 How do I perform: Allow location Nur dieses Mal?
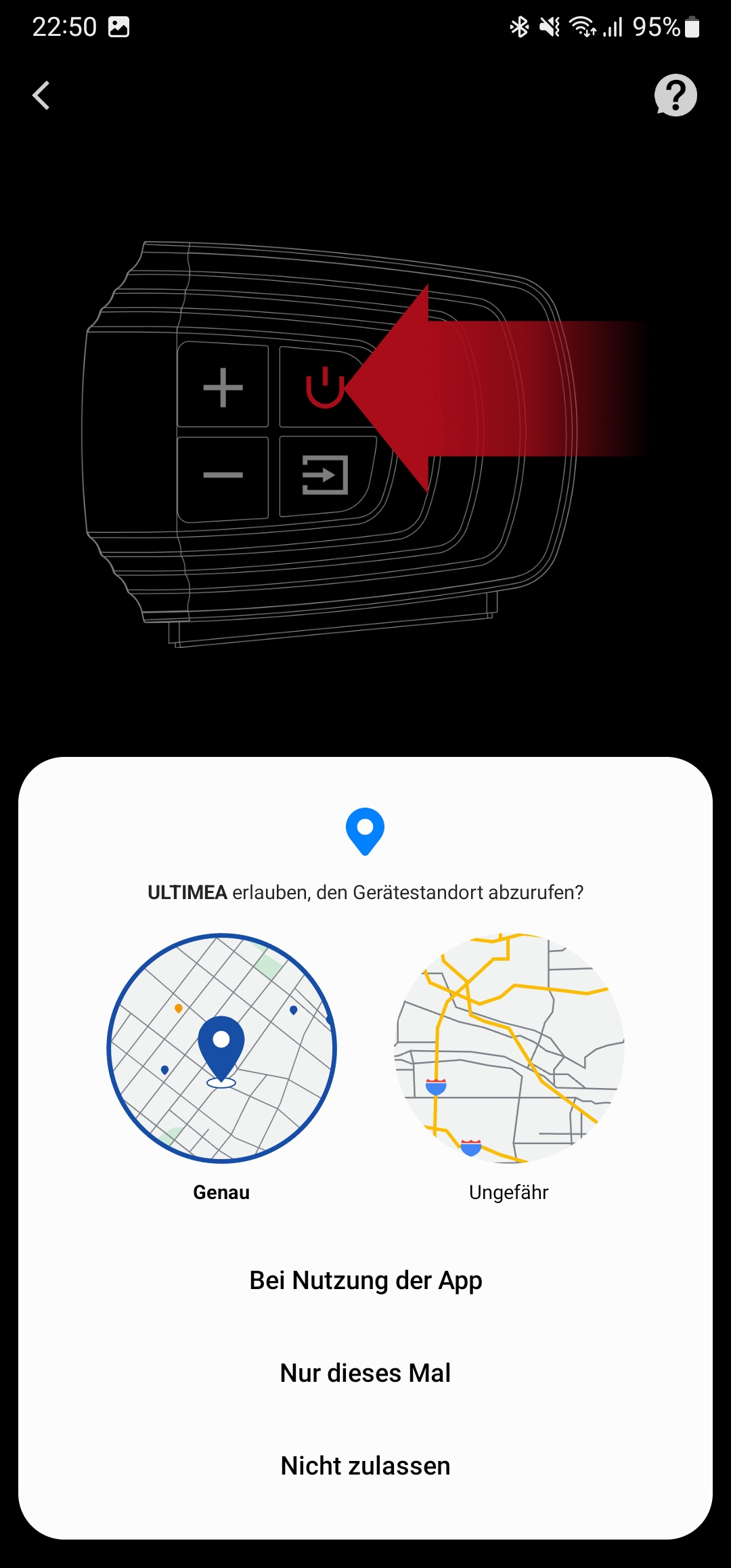click(x=365, y=1373)
